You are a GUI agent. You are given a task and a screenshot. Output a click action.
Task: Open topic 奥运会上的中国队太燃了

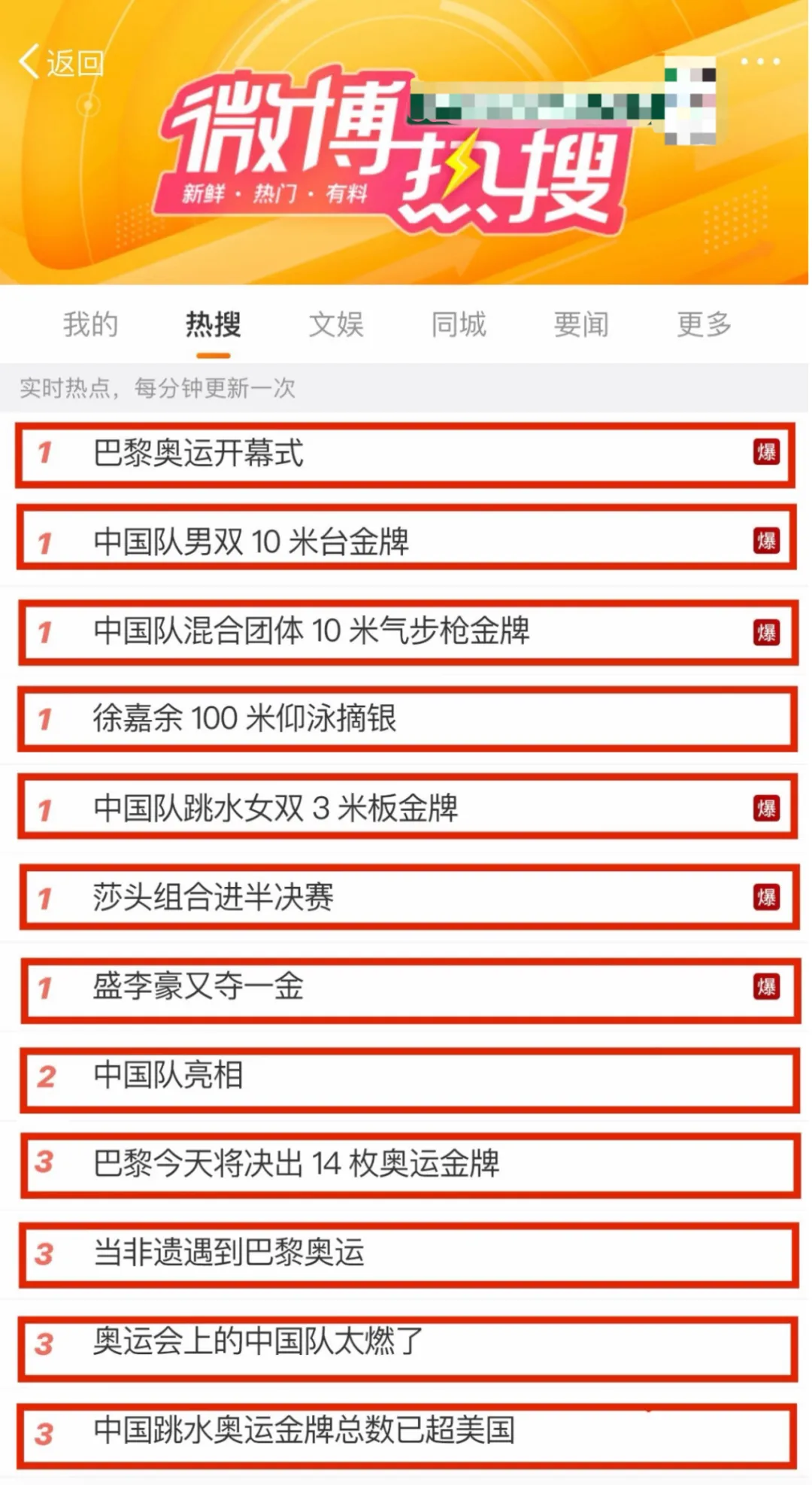[407, 1343]
